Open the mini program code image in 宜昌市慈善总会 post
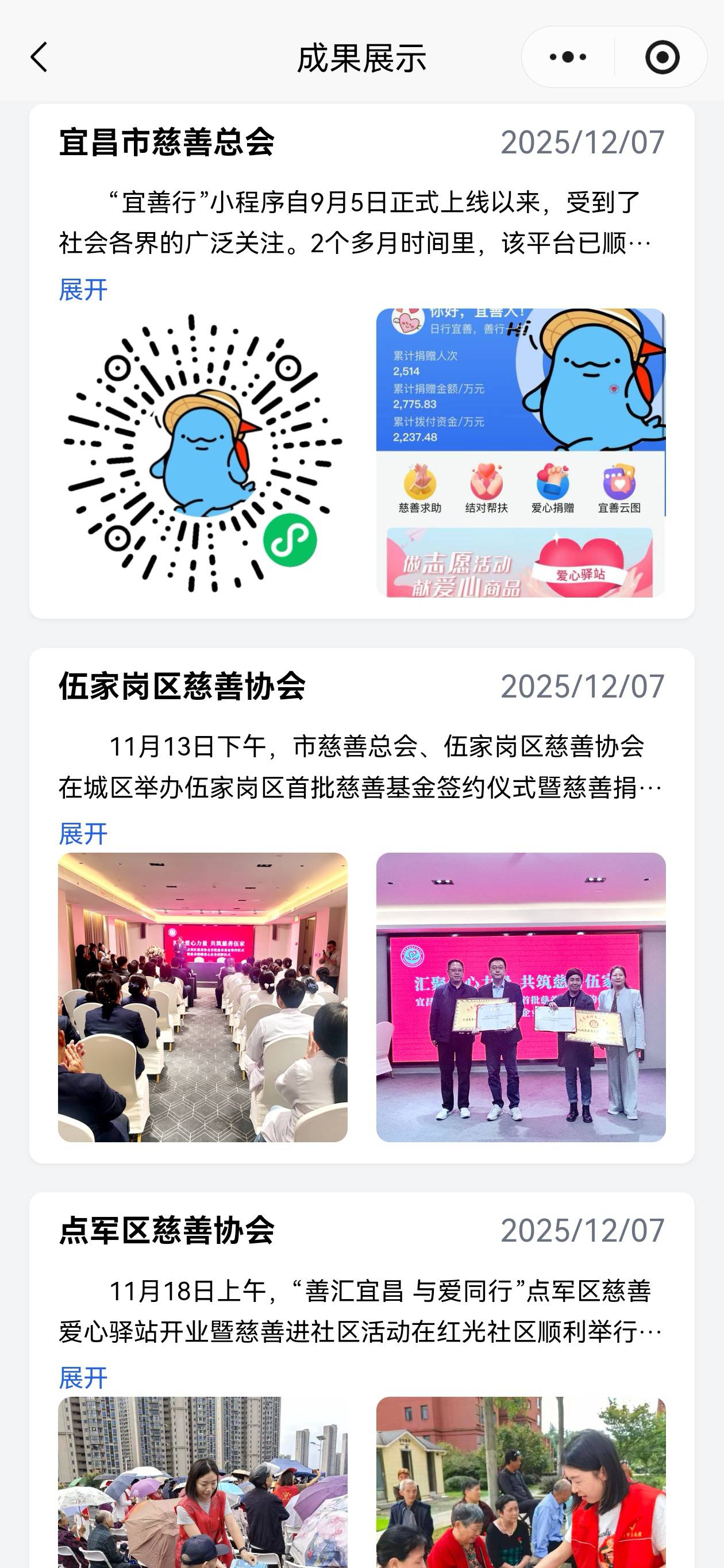The height and width of the screenshot is (1568, 724). pyautogui.click(x=203, y=453)
